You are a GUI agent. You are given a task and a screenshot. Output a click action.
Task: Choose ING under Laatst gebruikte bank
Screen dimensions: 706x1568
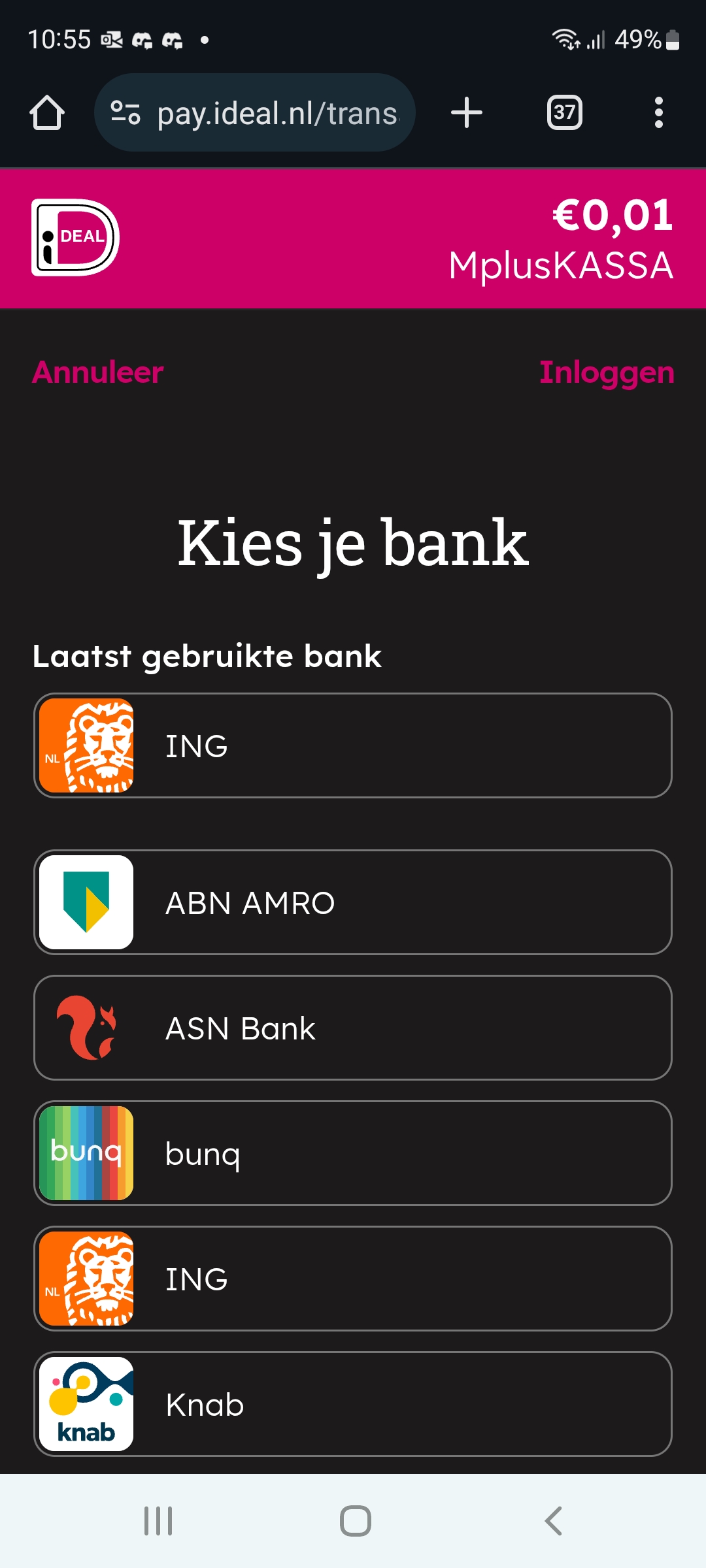(x=353, y=745)
